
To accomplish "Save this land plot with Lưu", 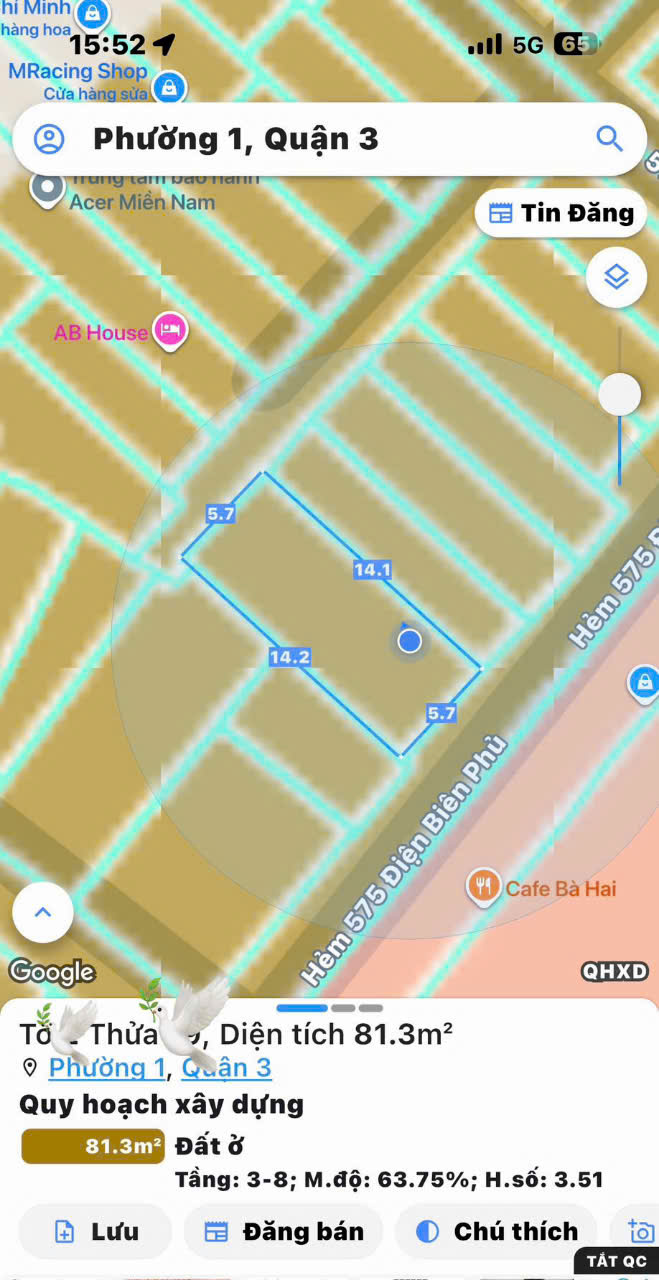I will pos(96,1232).
